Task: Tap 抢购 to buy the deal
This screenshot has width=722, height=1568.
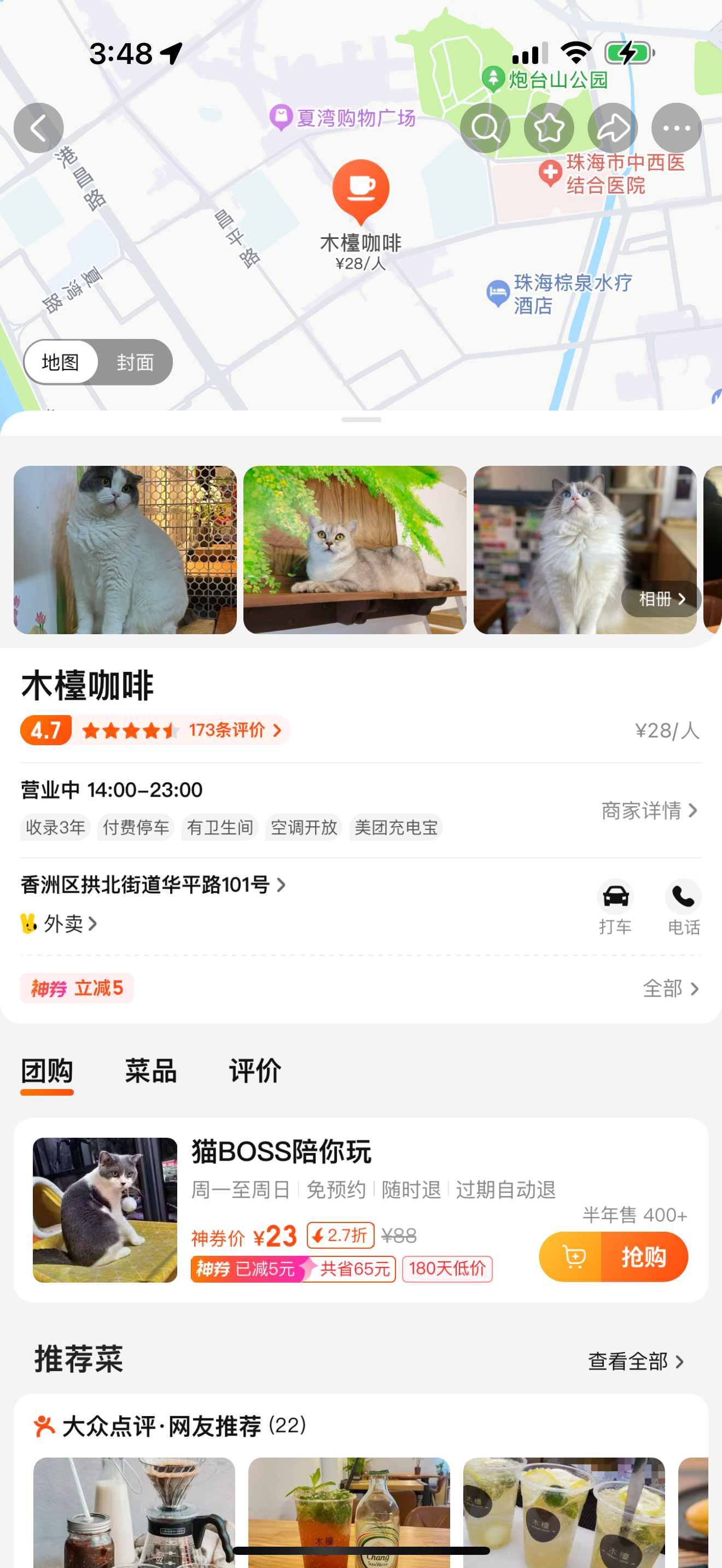Action: [x=643, y=1256]
